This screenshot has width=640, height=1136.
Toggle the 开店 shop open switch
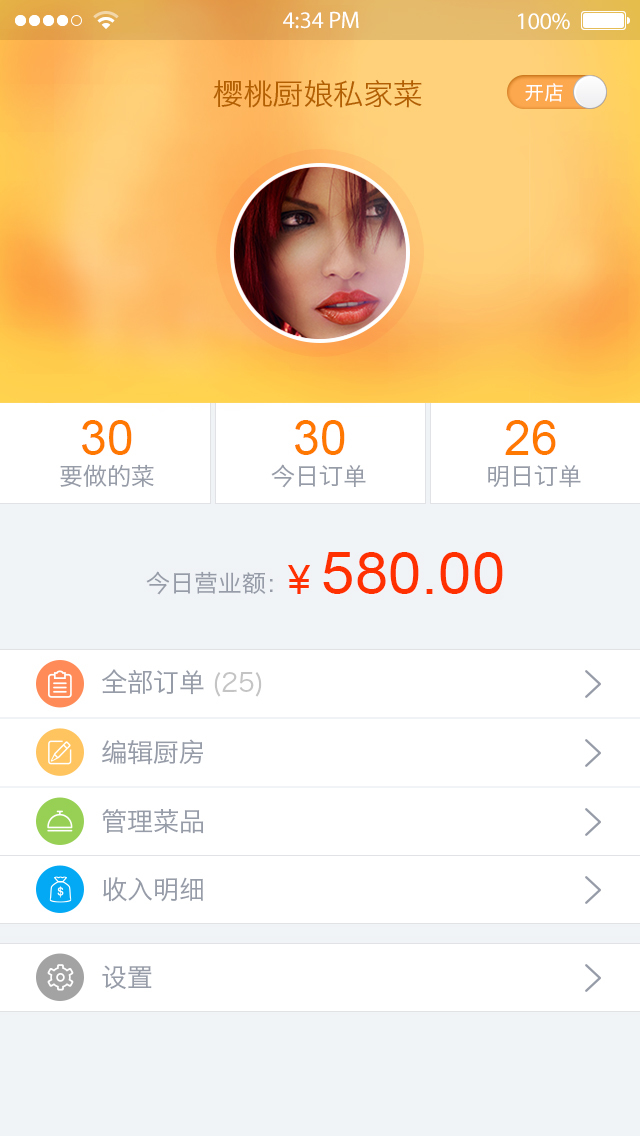(557, 92)
